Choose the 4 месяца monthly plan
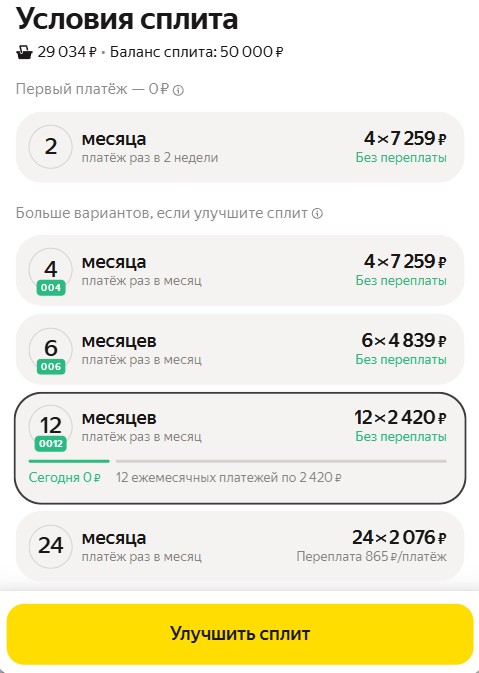 240,270
